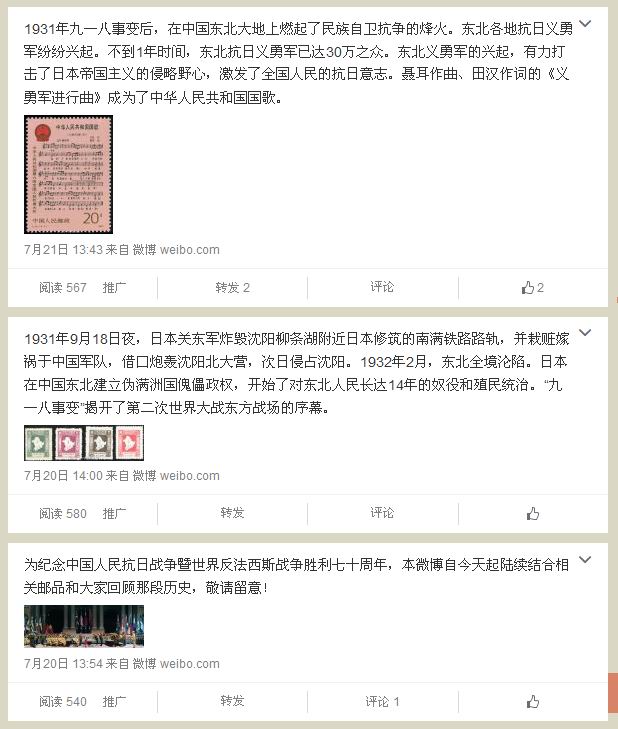Expand dropdown arrow on the 14:00 关东军 post
618x729 pixels.
[585, 334]
